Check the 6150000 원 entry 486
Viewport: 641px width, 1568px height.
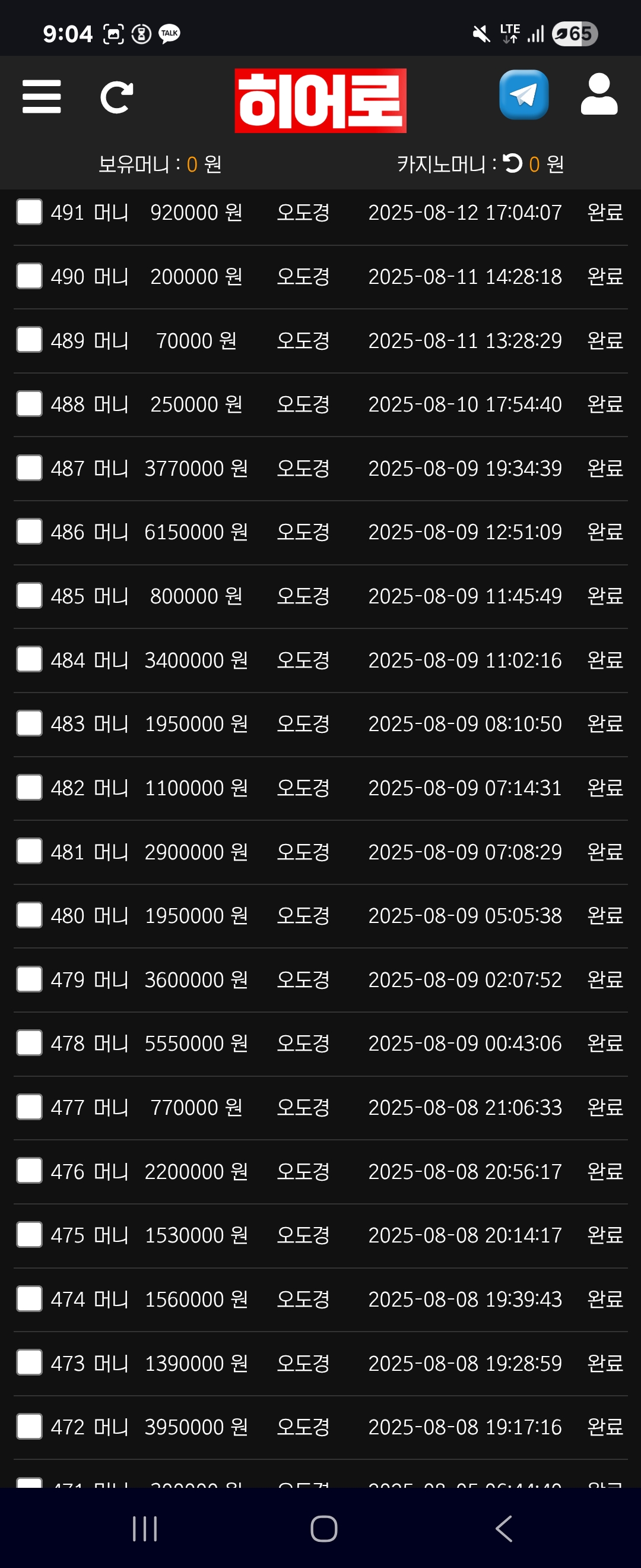(29, 532)
